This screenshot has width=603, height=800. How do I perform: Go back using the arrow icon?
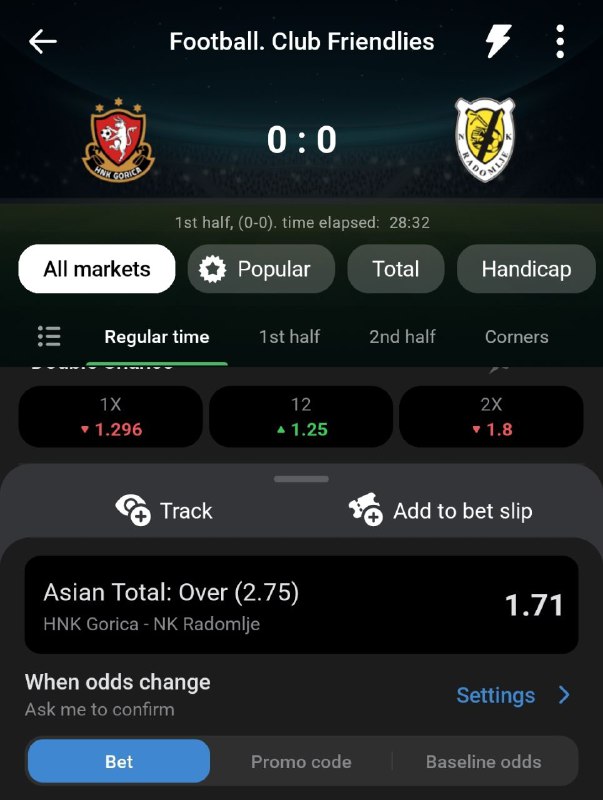[x=43, y=41]
